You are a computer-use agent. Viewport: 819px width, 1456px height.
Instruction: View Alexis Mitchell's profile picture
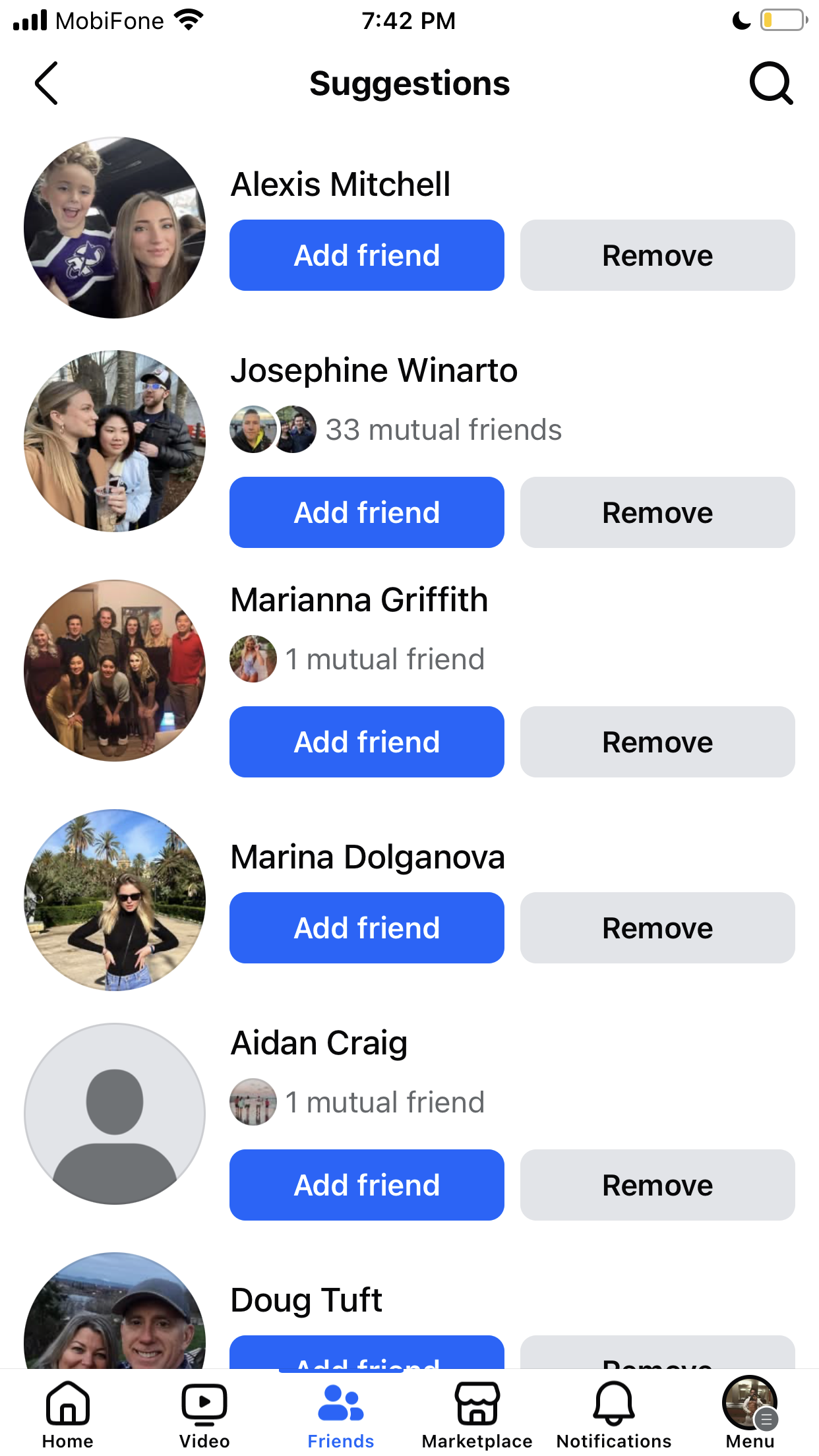click(115, 228)
